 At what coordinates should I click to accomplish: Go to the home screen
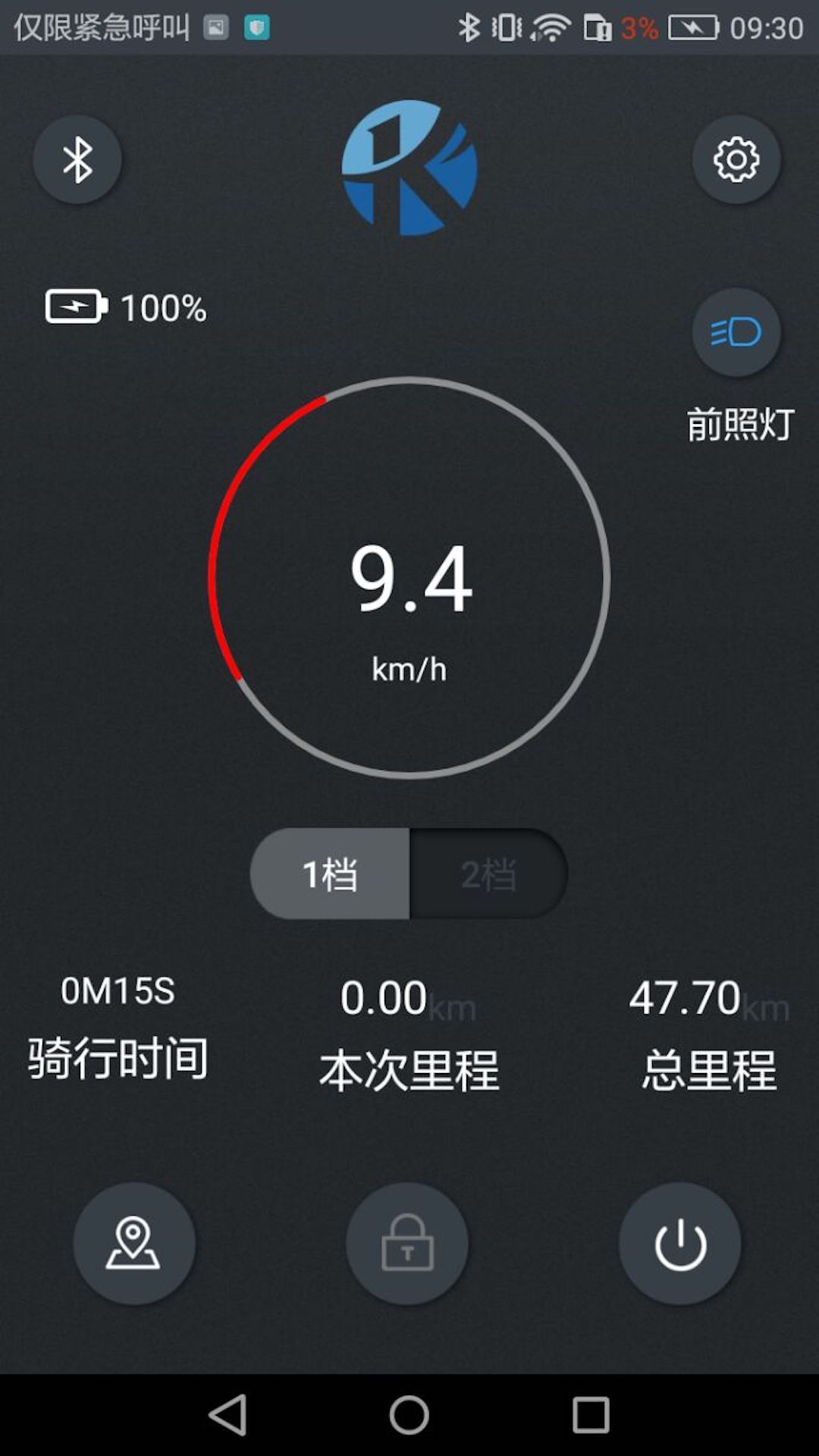[x=409, y=1415]
